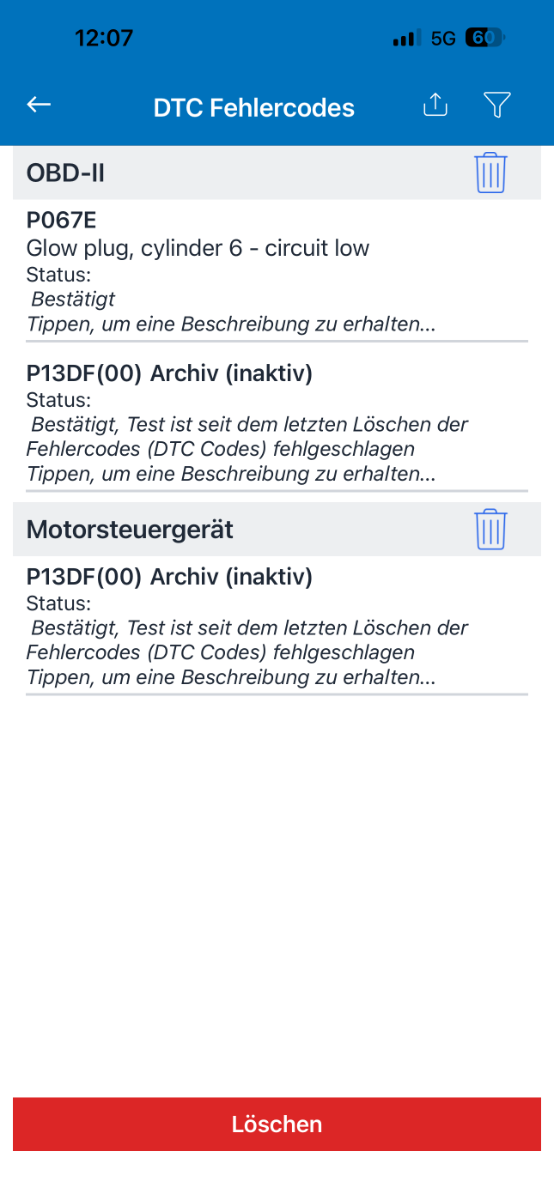
Task: Open the filter funnel icon
Action: click(497, 105)
